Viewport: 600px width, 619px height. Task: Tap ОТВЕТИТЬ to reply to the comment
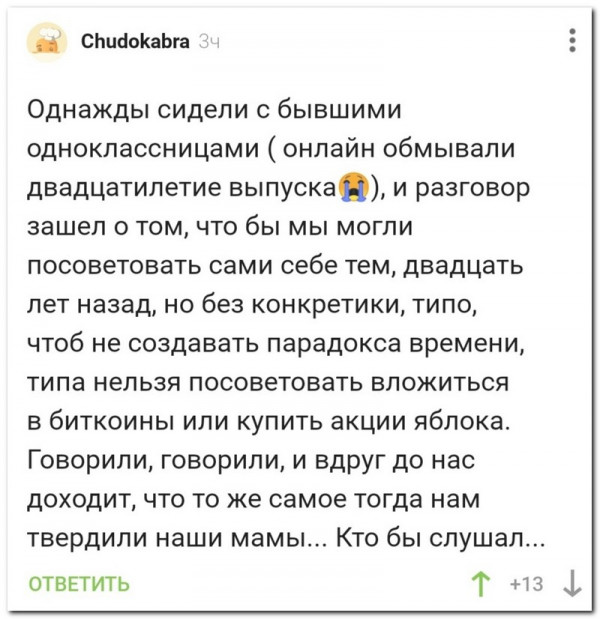click(79, 583)
